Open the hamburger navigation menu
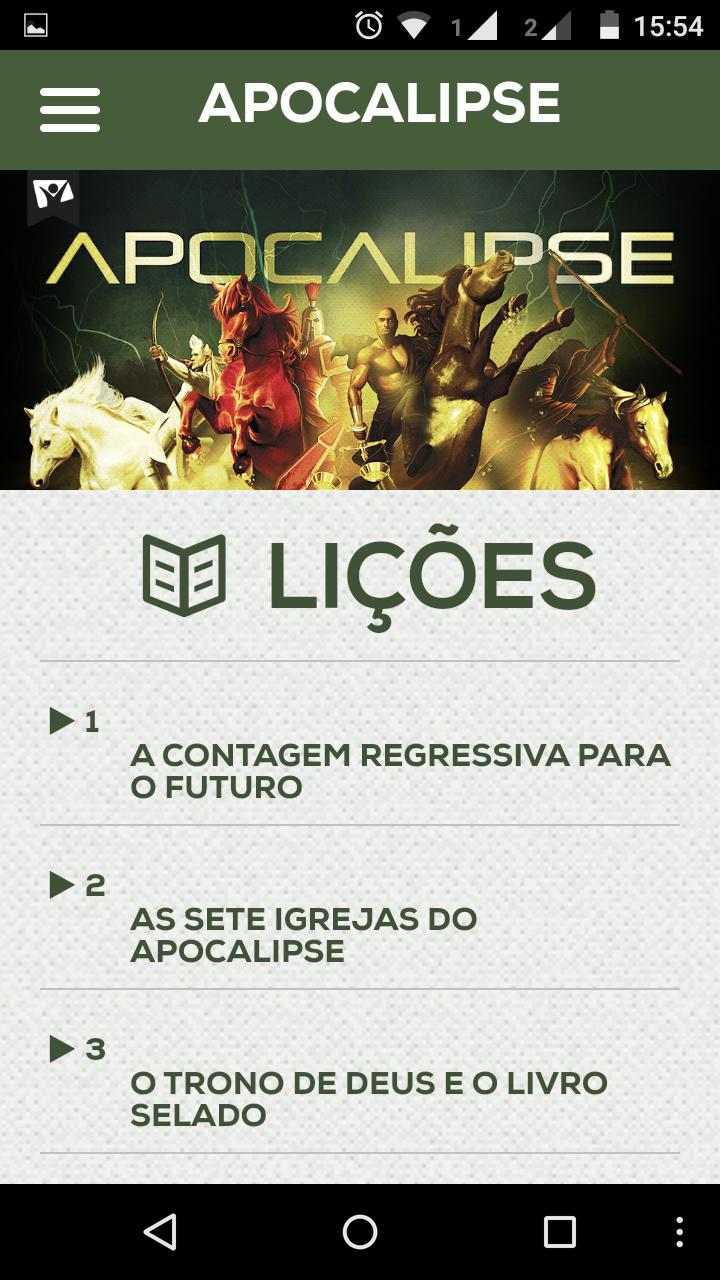The image size is (720, 1280). point(70,109)
